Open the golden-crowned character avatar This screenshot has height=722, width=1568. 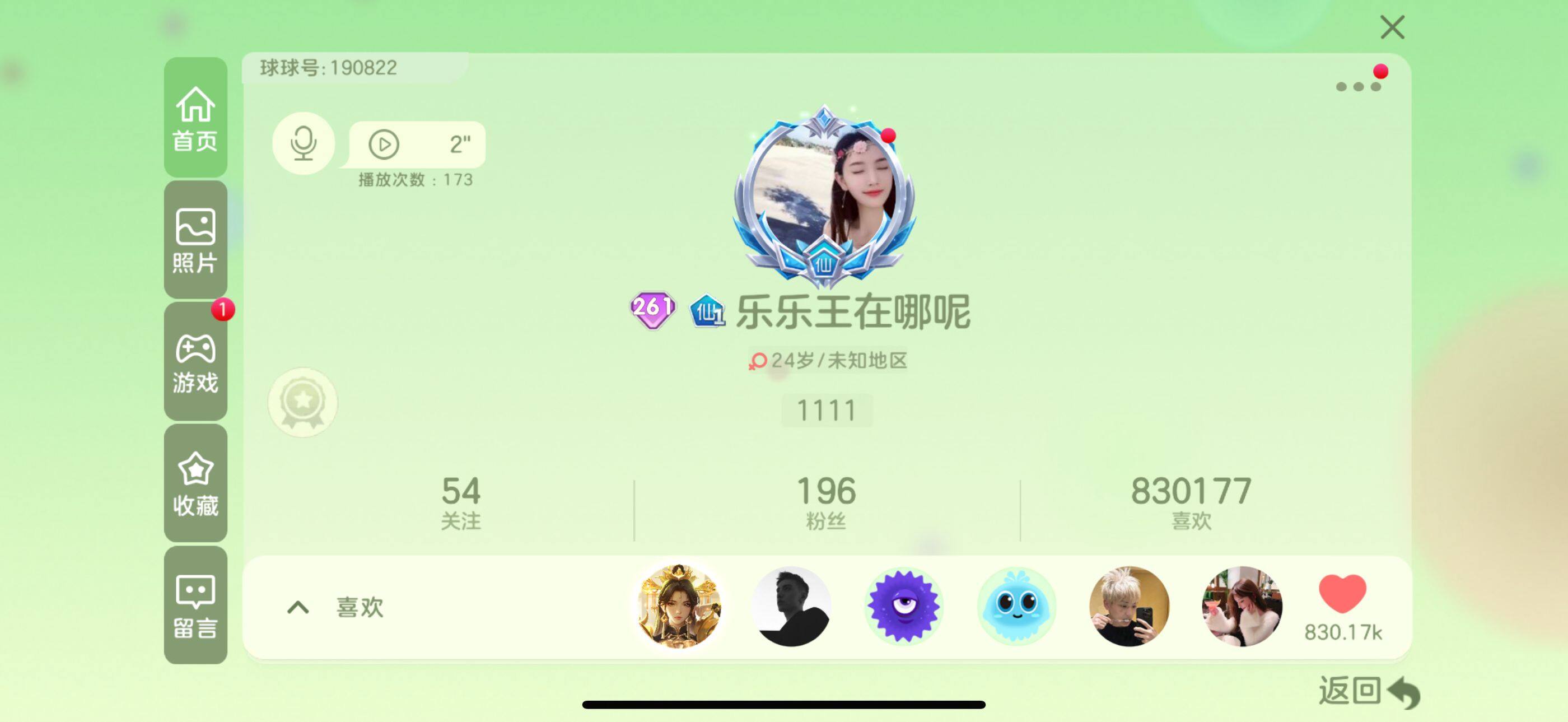point(679,605)
